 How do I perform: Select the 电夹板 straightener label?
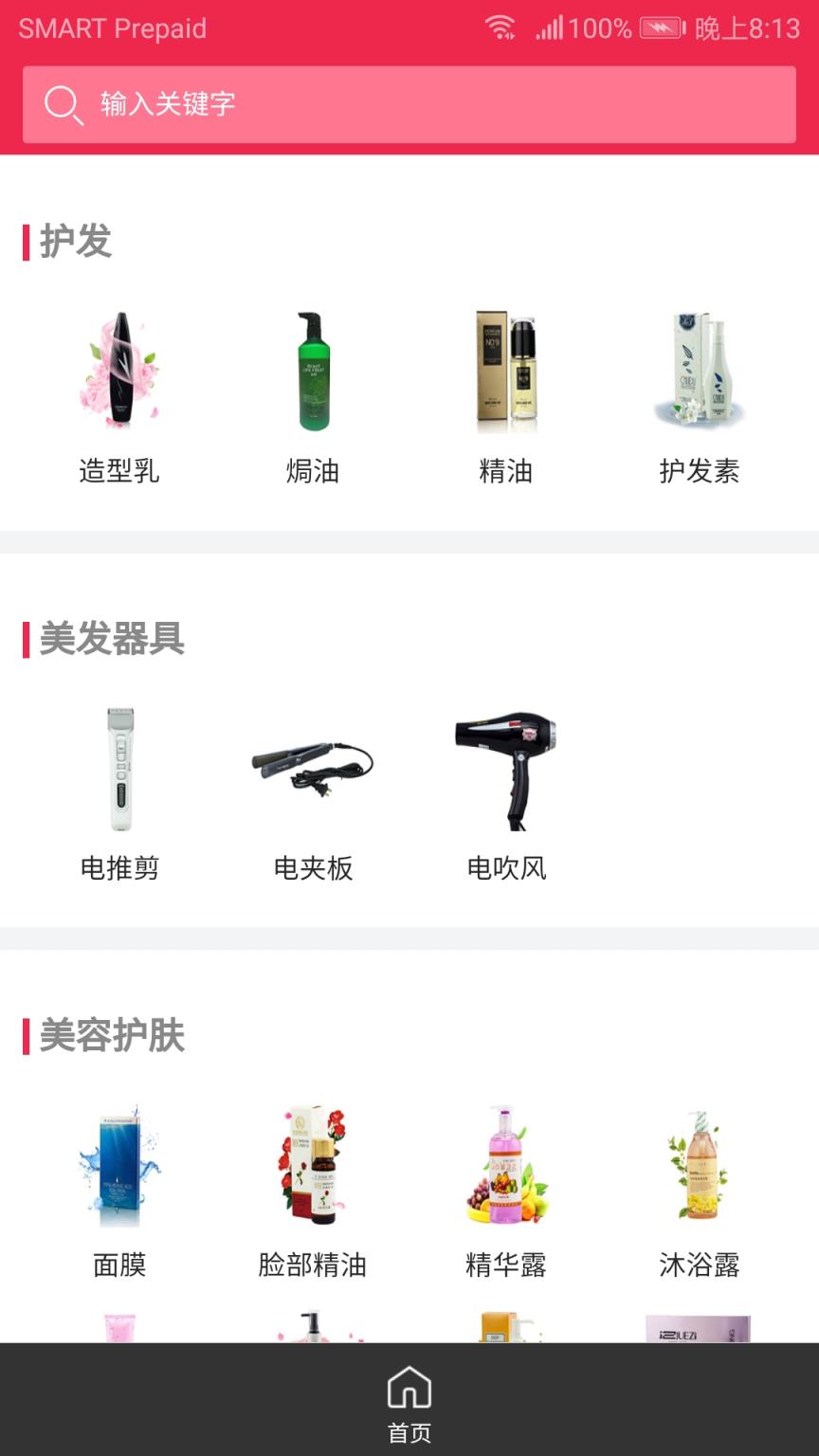point(313,868)
